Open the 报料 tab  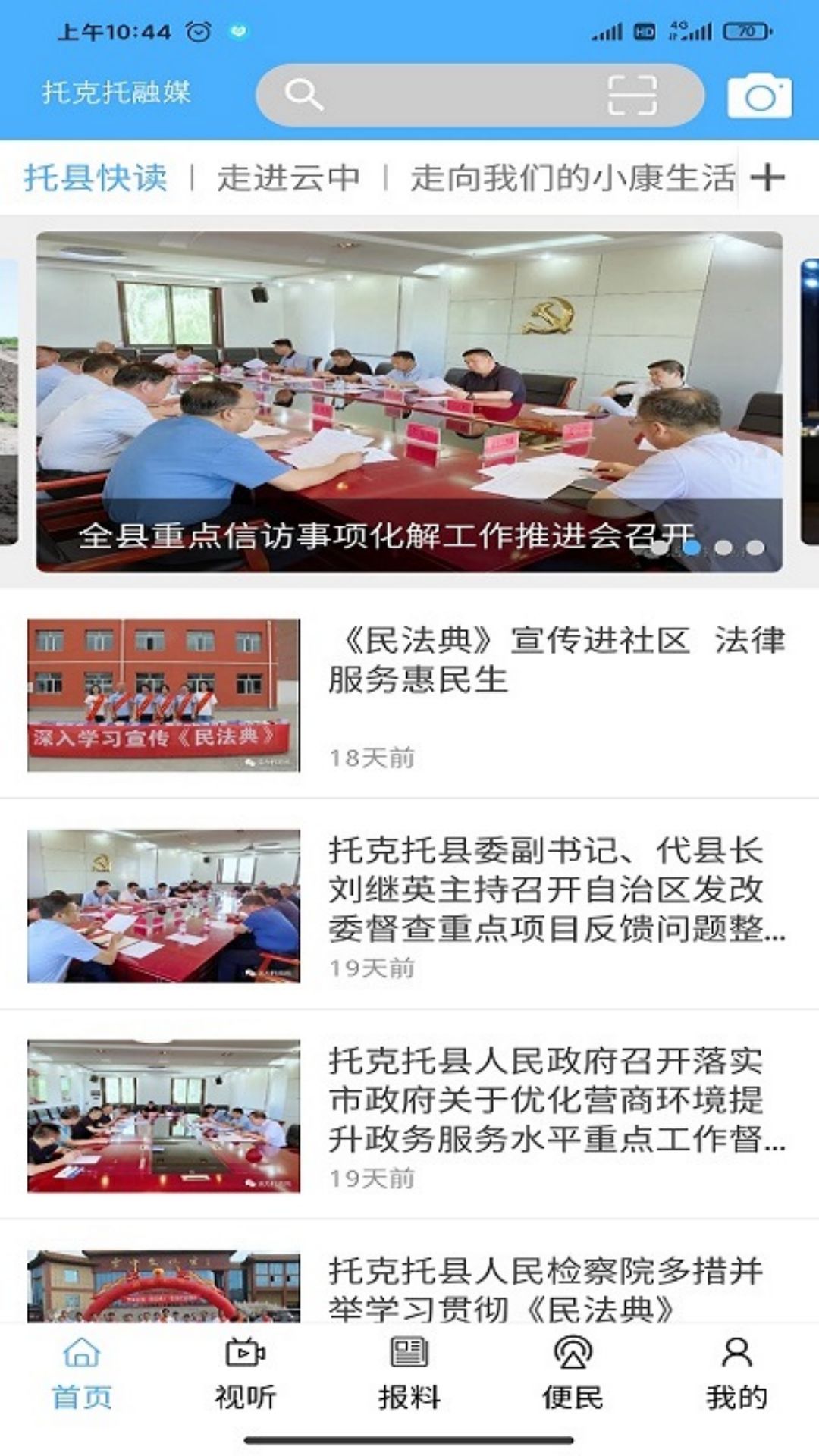pyautogui.click(x=409, y=1375)
